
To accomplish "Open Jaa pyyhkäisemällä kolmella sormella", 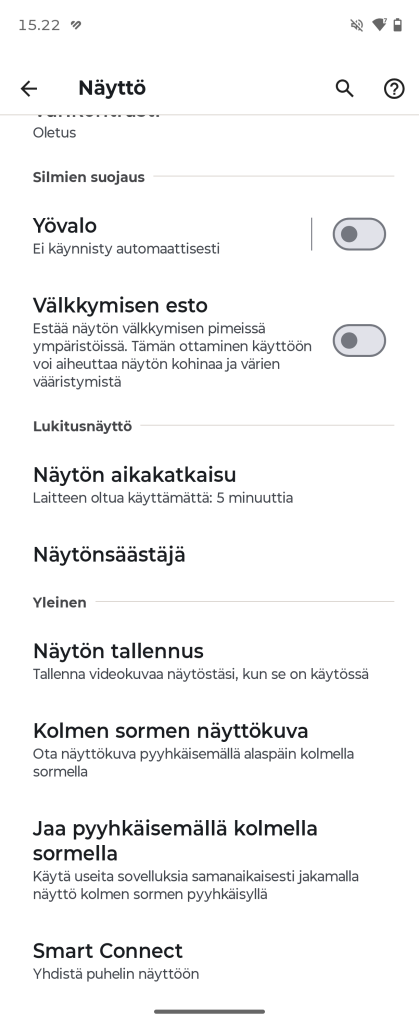I will pyautogui.click(x=210, y=859).
